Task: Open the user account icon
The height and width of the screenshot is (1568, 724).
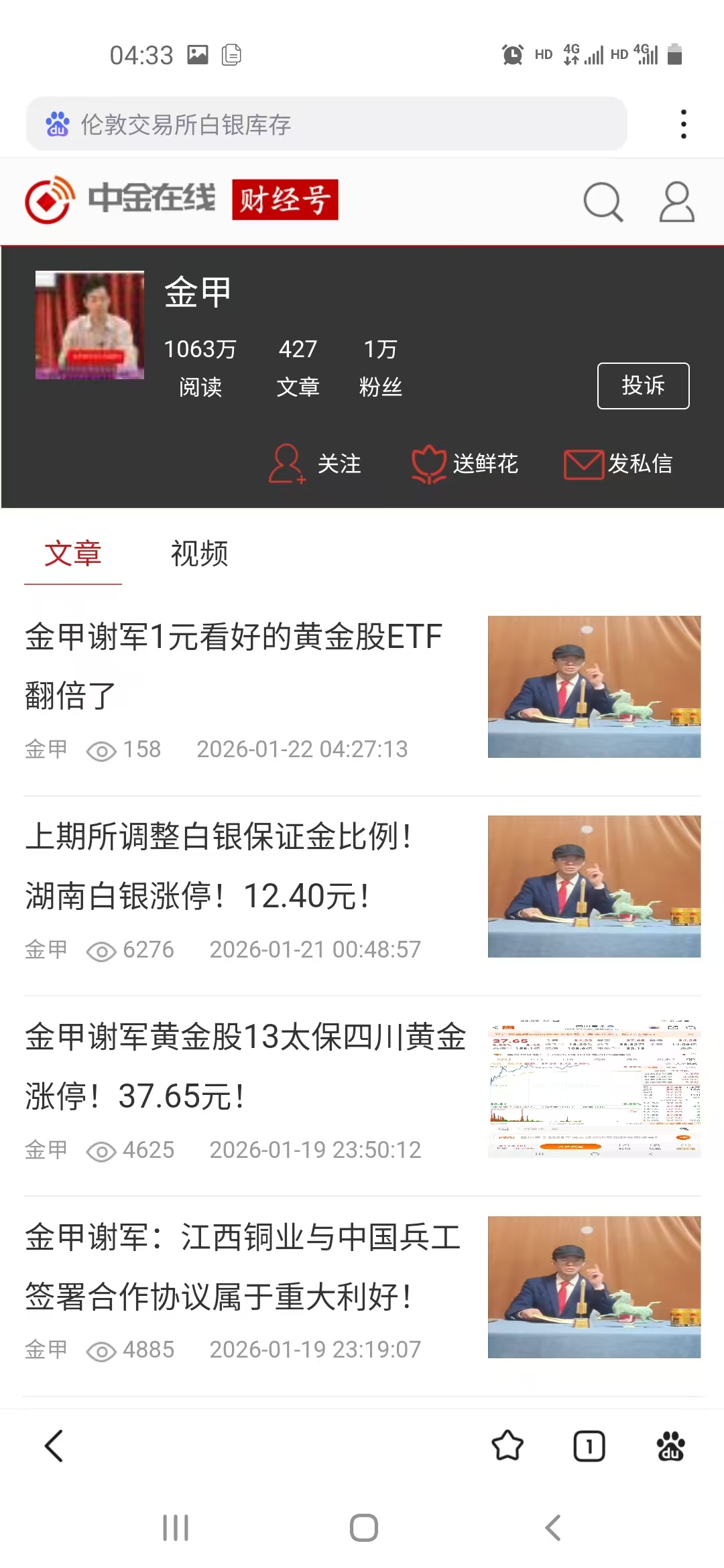Action: [676, 201]
